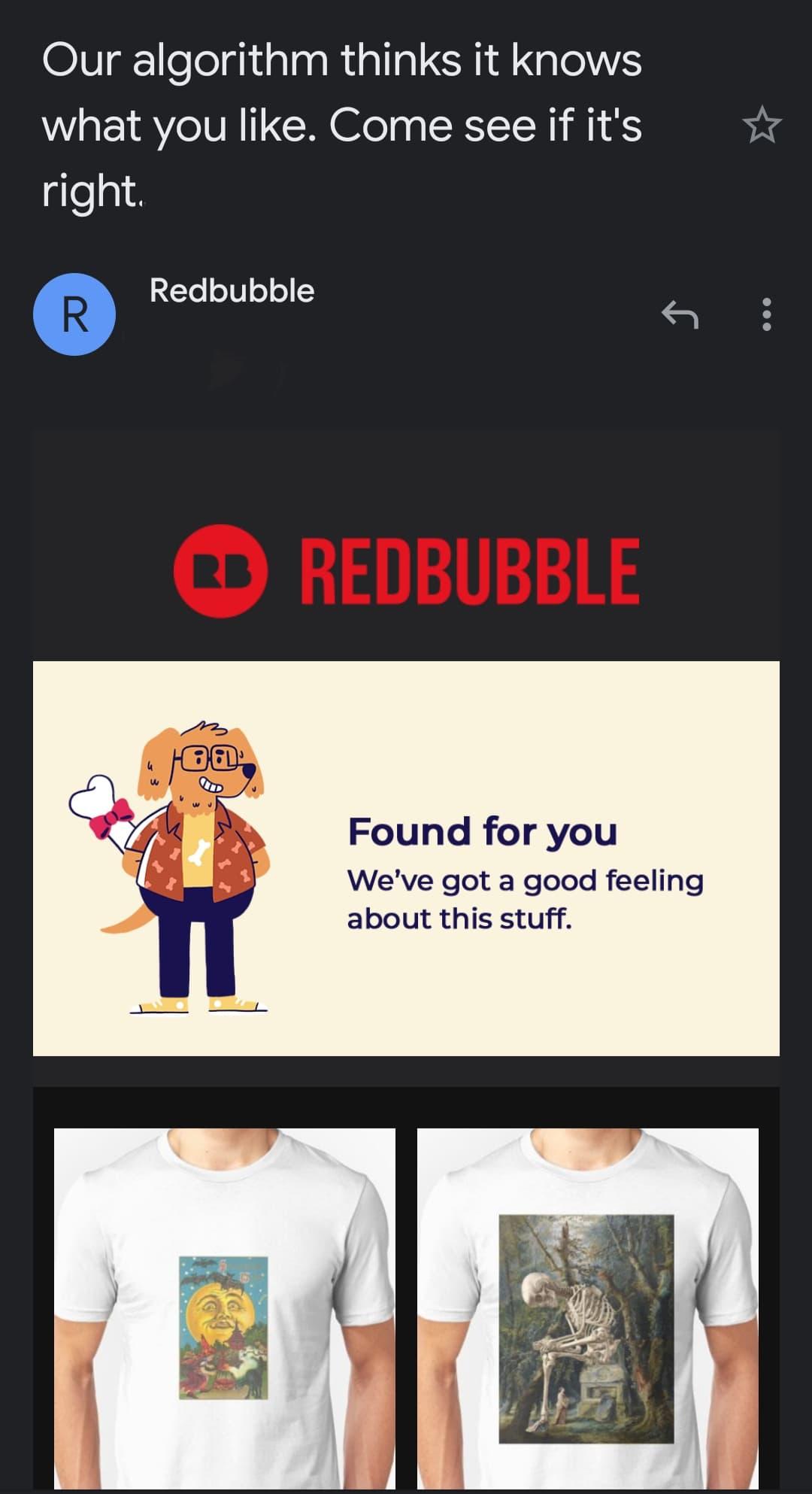Open the skeleton painting t-shirt product

pyautogui.click(x=587, y=1307)
